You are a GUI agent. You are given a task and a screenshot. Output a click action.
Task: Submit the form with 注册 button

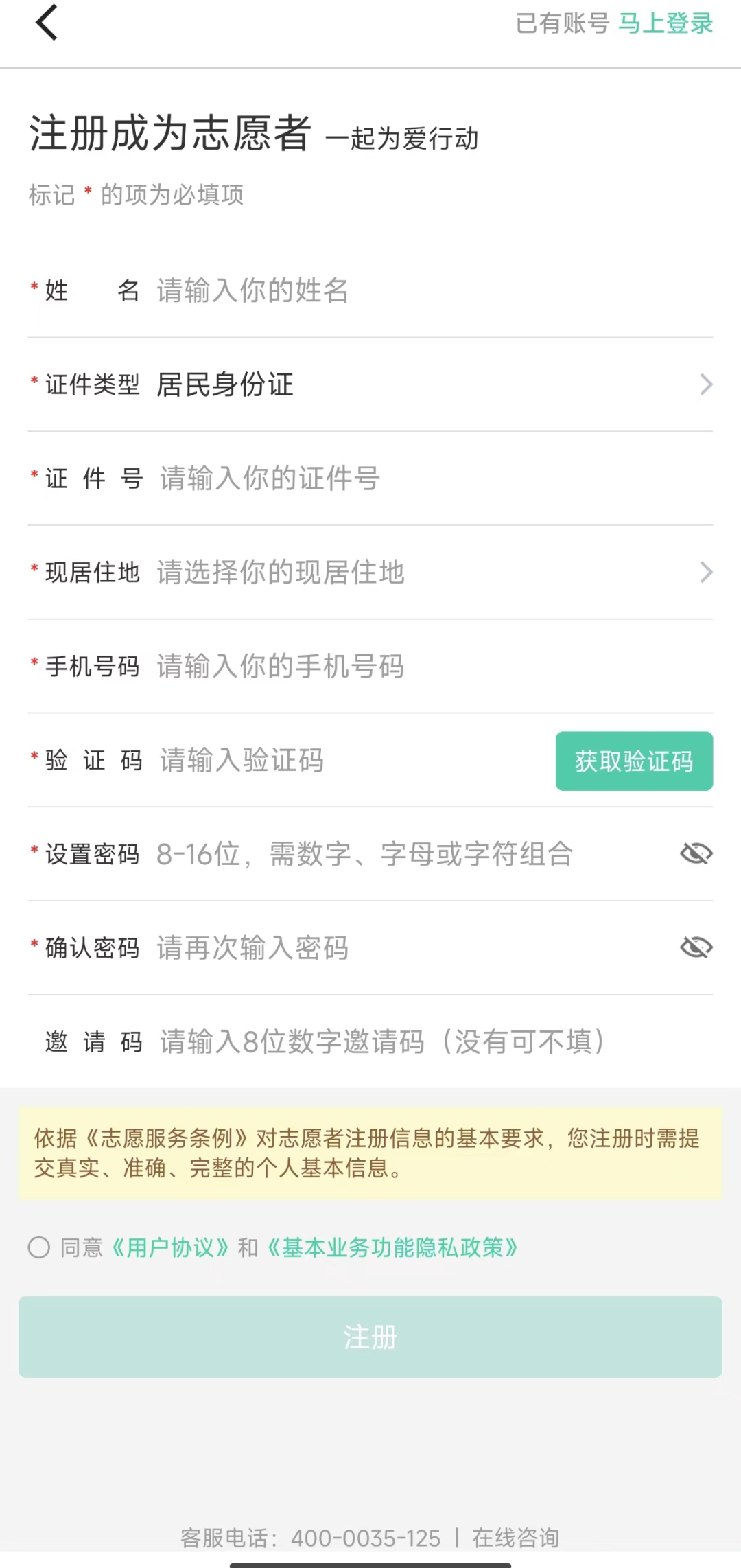[370, 1337]
